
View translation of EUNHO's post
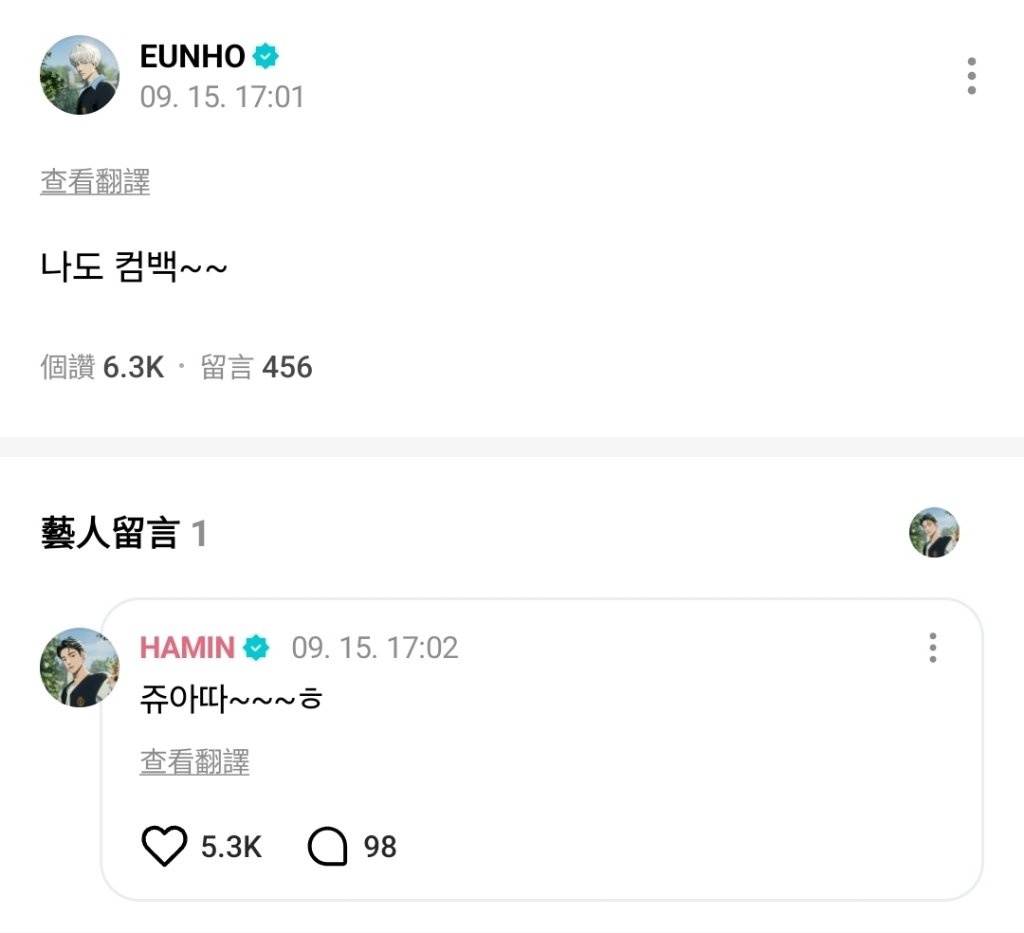[x=95, y=182]
